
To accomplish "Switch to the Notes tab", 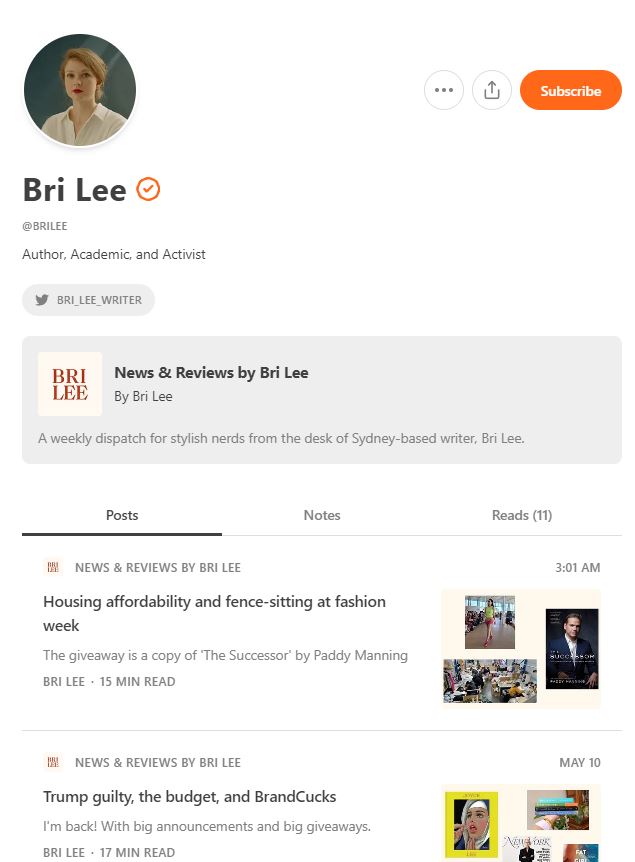I will pos(322,515).
